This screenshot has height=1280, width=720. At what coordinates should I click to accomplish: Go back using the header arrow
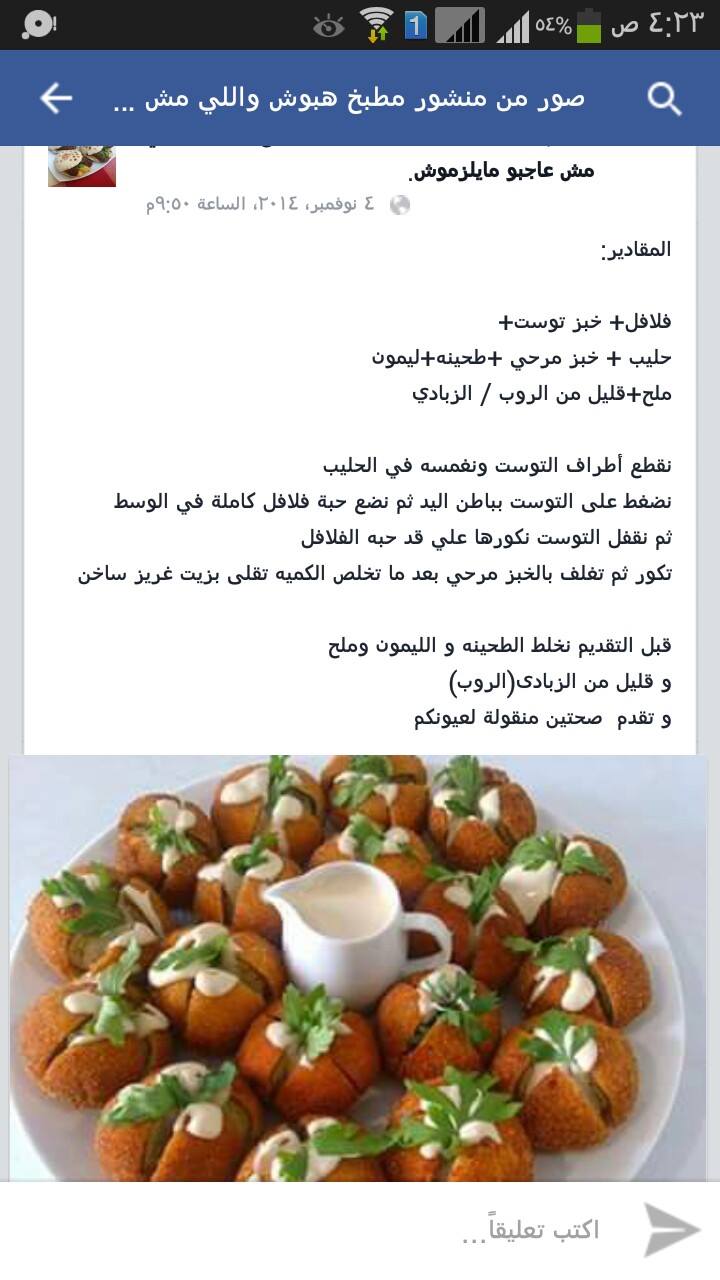56,98
